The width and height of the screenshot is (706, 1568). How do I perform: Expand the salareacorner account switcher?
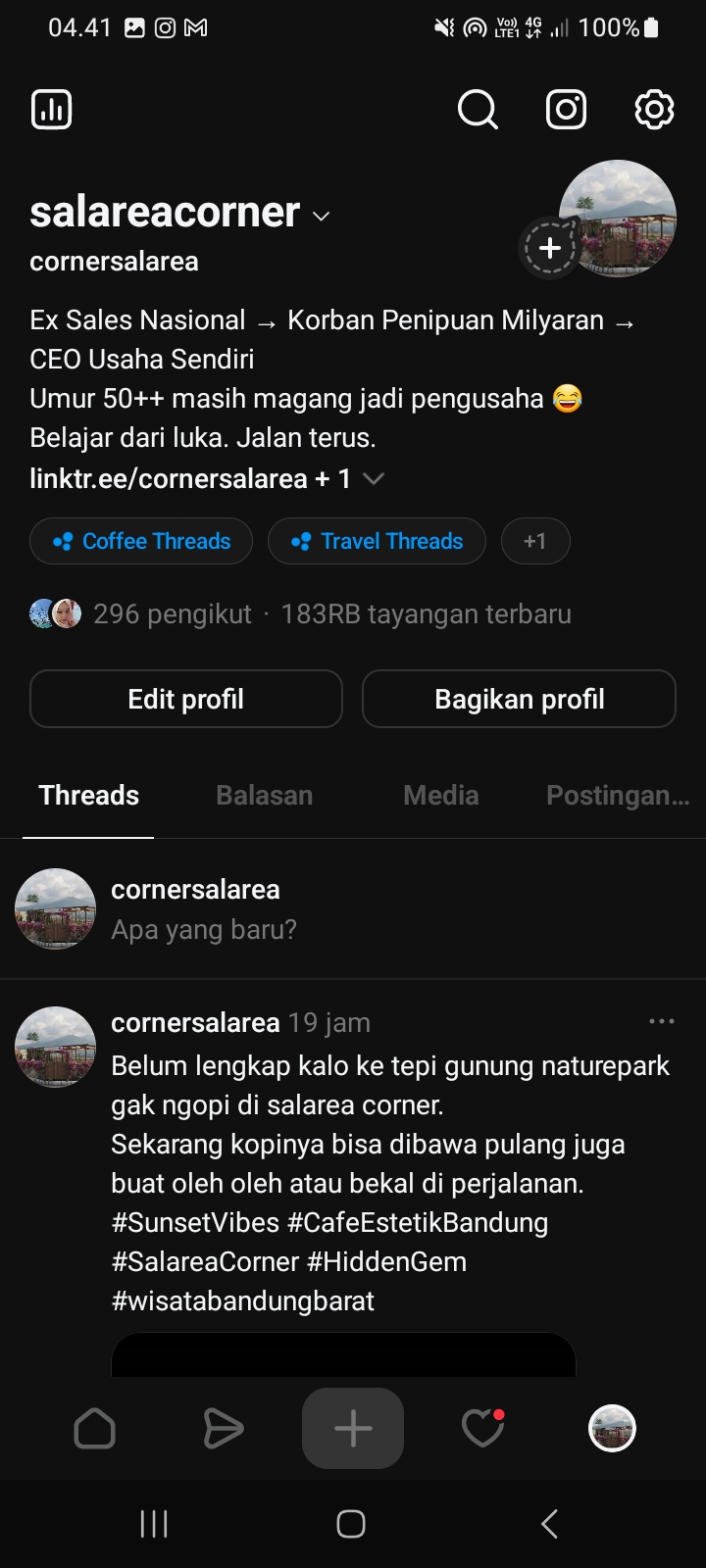pyautogui.click(x=321, y=216)
